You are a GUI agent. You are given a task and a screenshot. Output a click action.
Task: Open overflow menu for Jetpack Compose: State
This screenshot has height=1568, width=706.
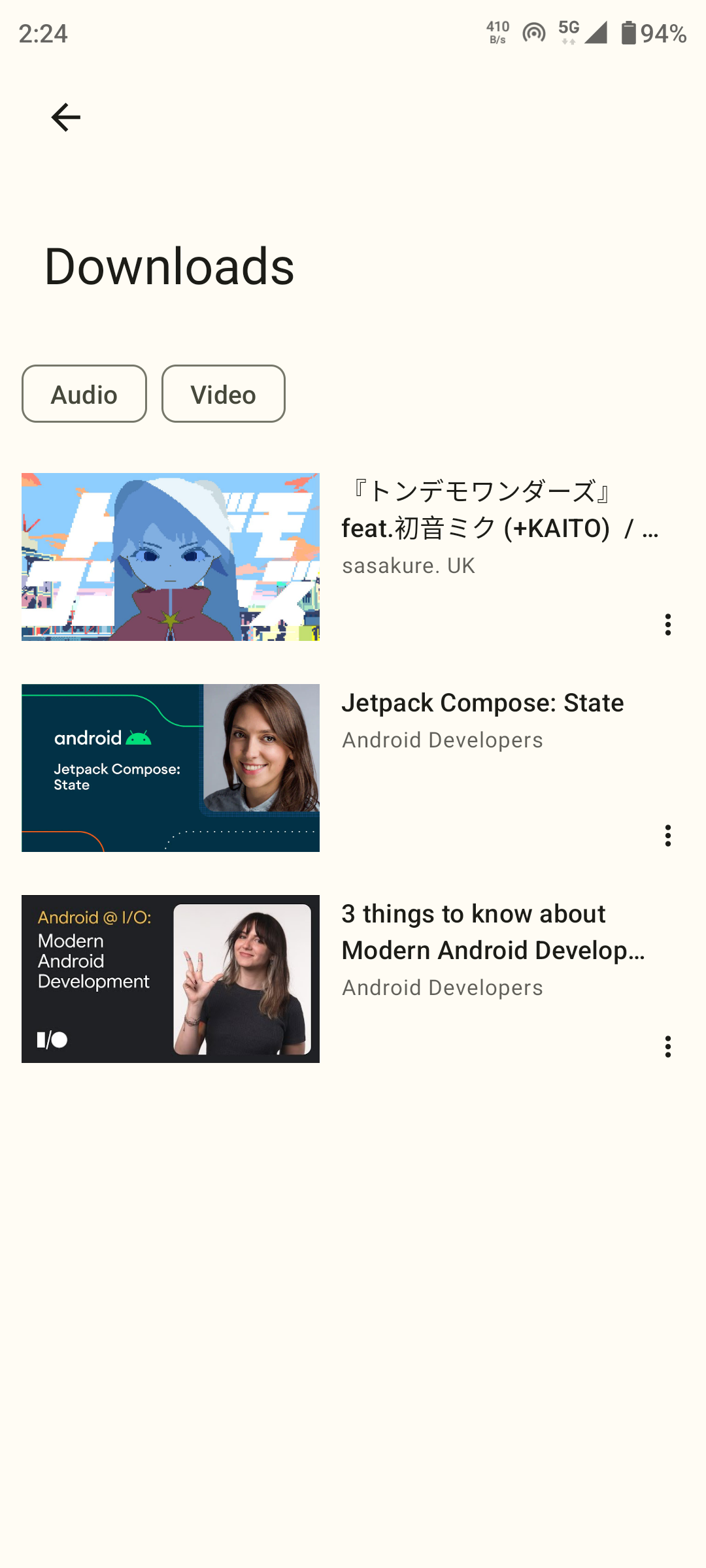coord(667,836)
